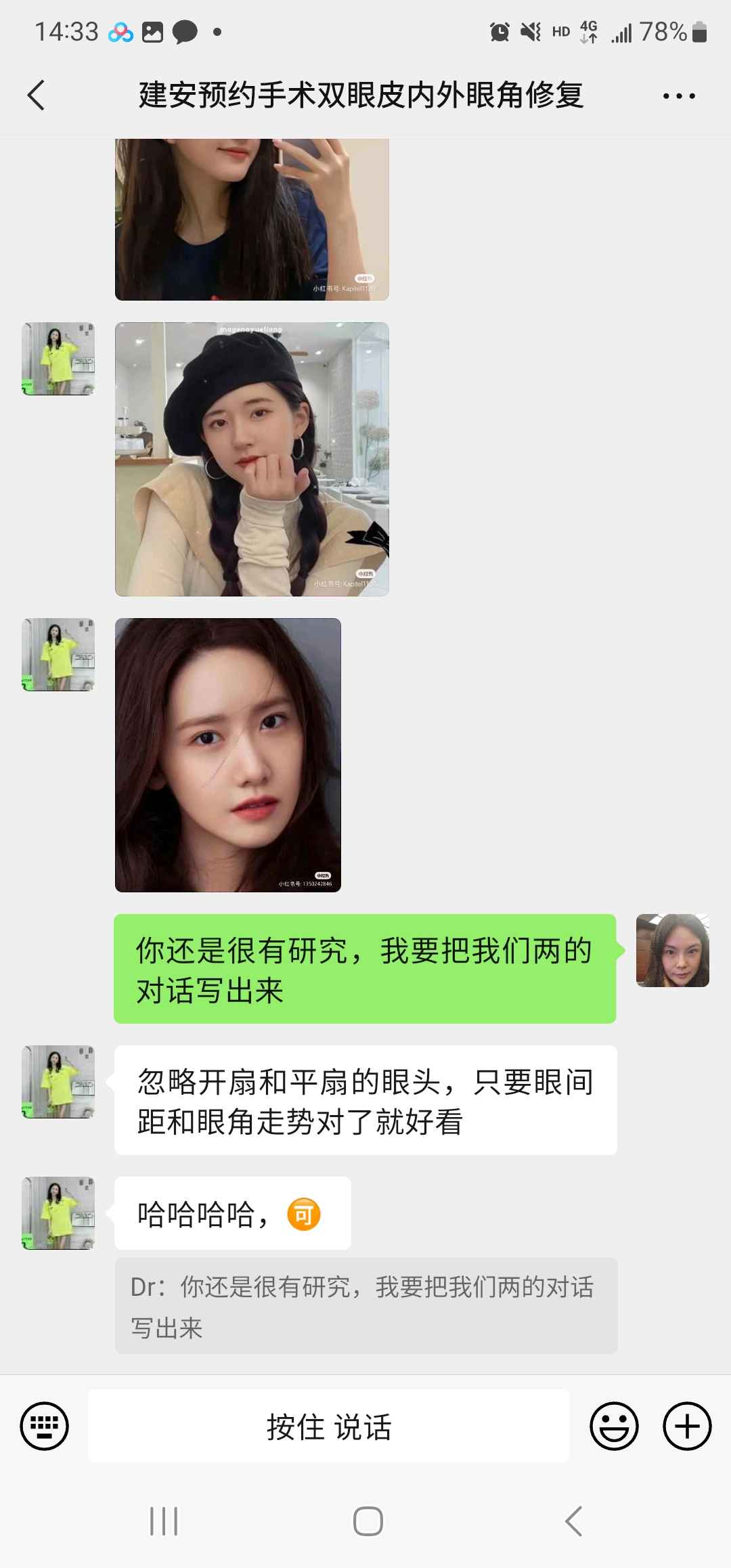The image size is (731, 1568).
Task: Open the mirror selfie photo message
Action: pos(252,219)
